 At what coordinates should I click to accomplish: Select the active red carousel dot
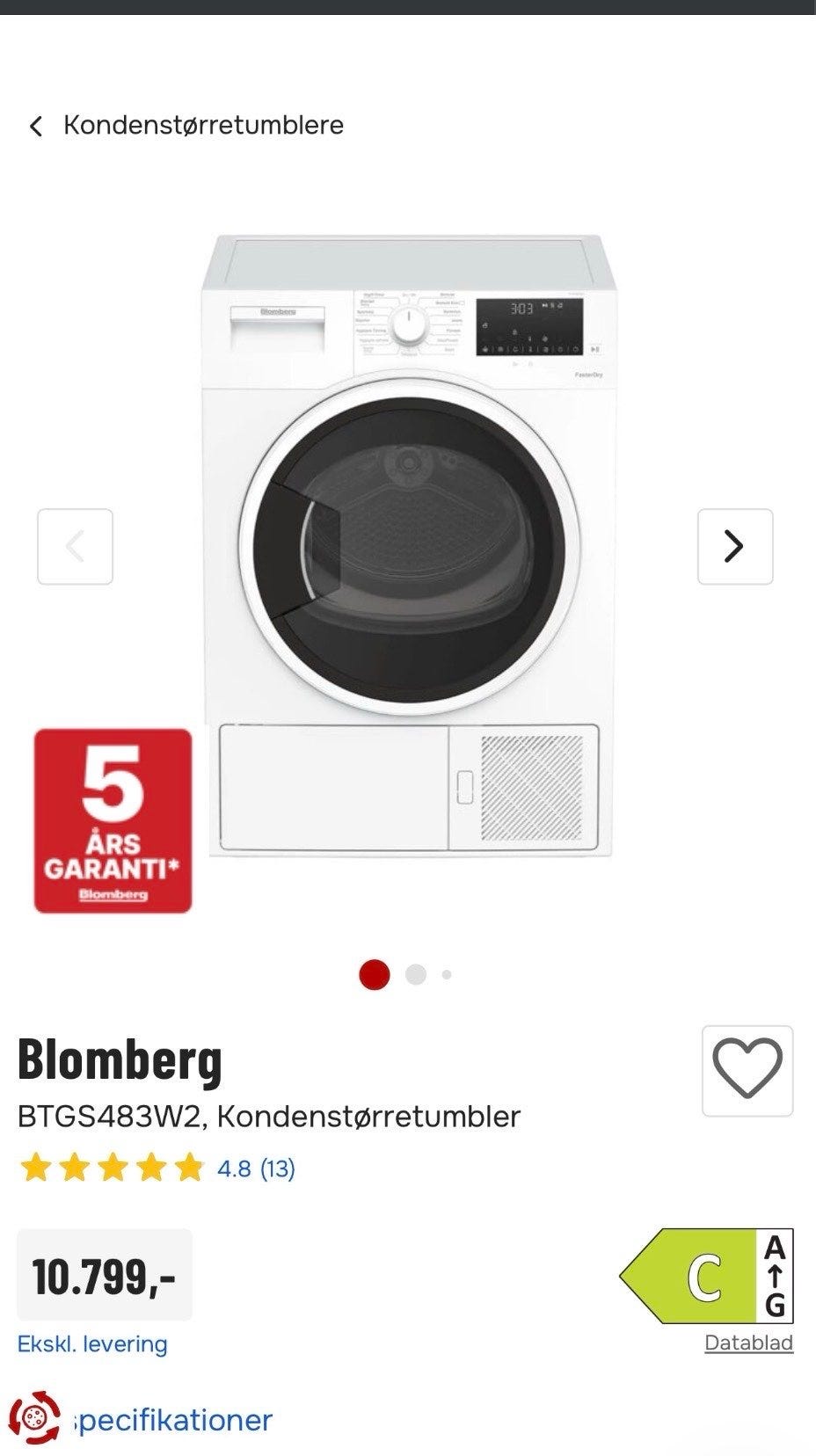tap(375, 974)
